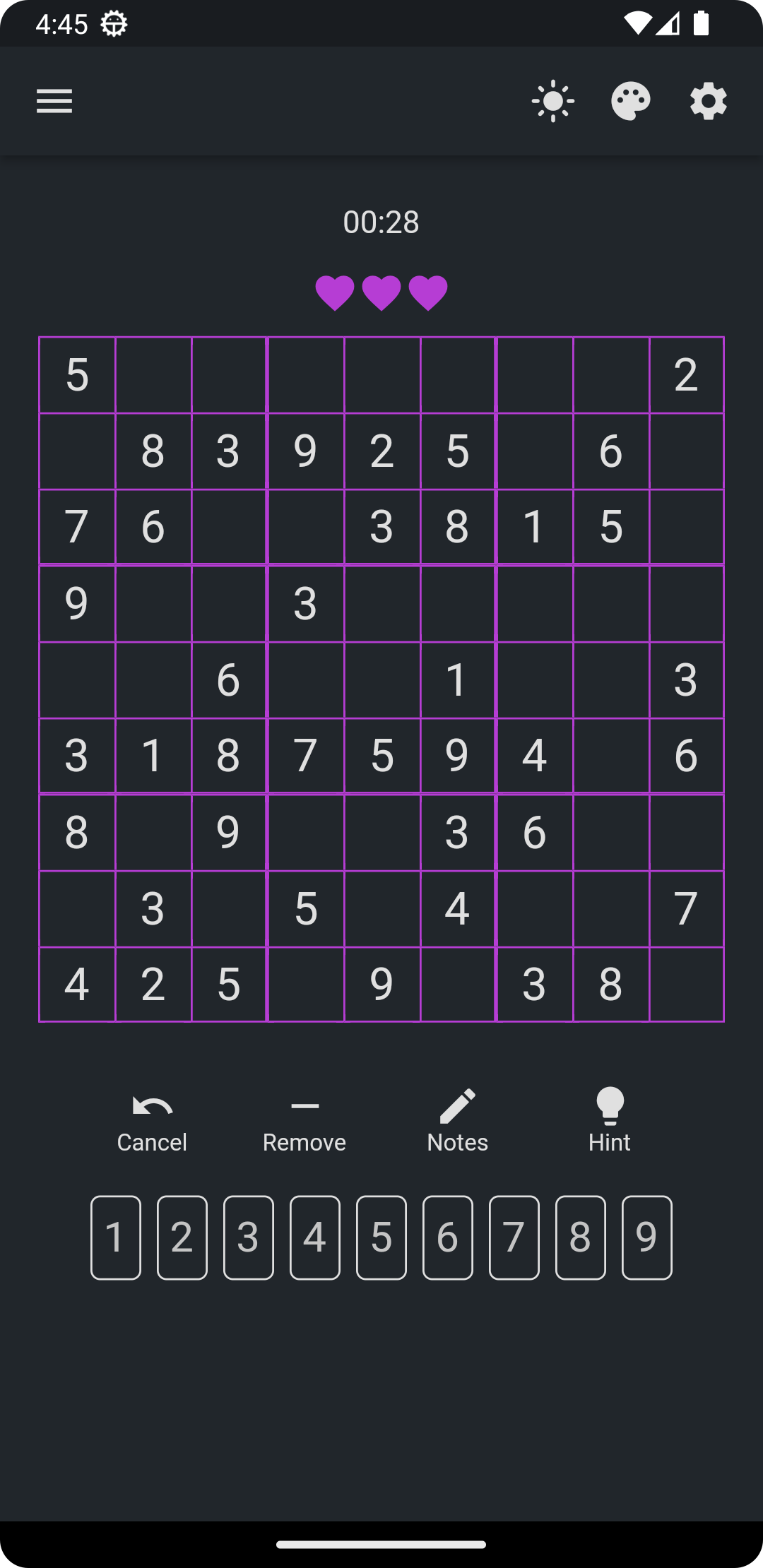The image size is (763, 1568).
Task: Use a Hint
Action: click(x=610, y=1122)
